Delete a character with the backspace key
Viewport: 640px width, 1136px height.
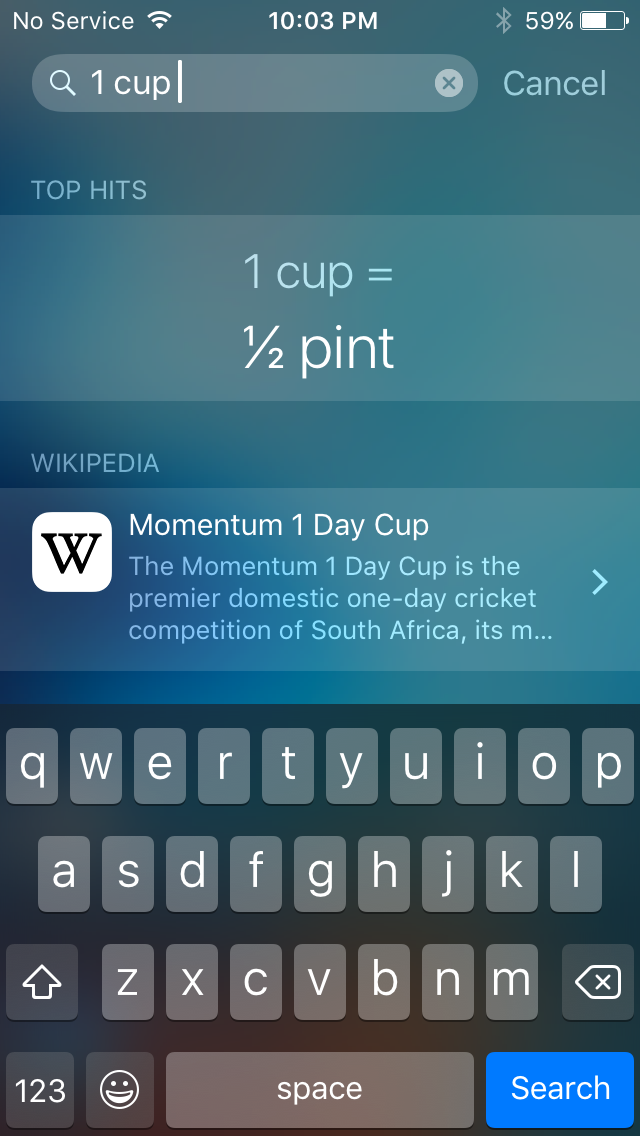pos(598,983)
